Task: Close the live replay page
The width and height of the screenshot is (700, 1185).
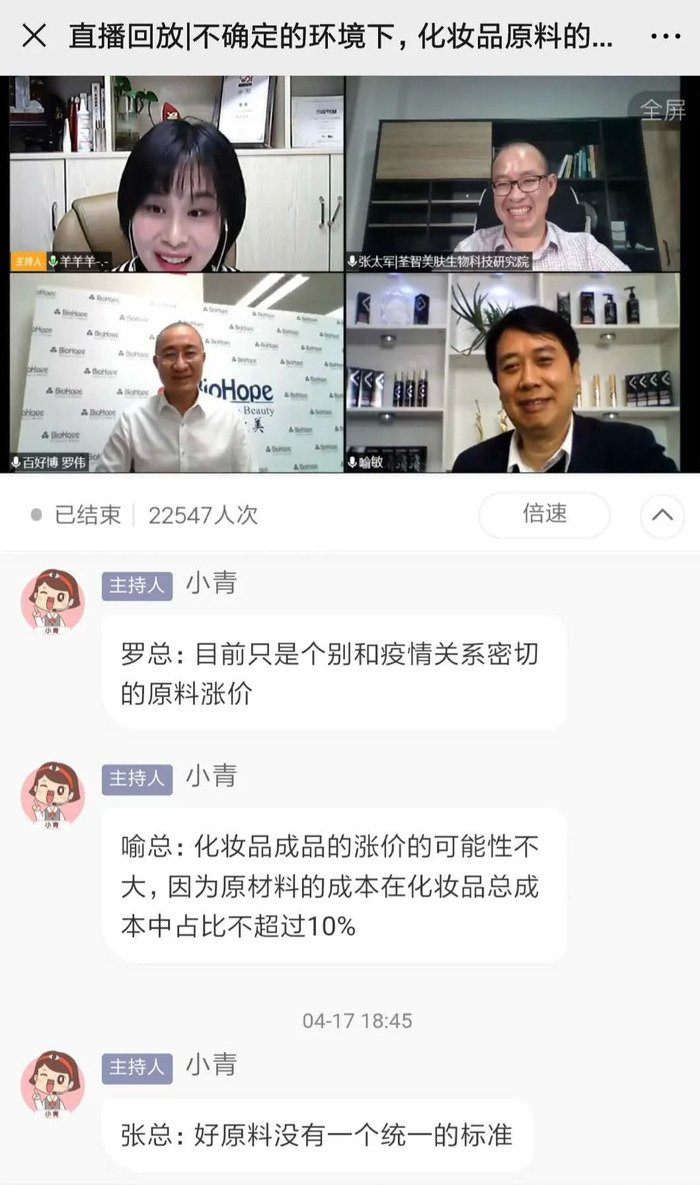Action: point(33,37)
